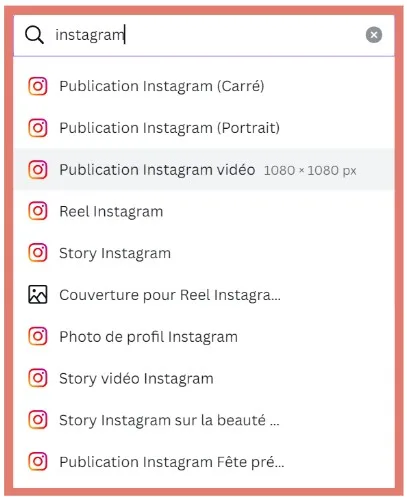
Task: Choose Photo de profil Instagram
Action: coord(204,337)
